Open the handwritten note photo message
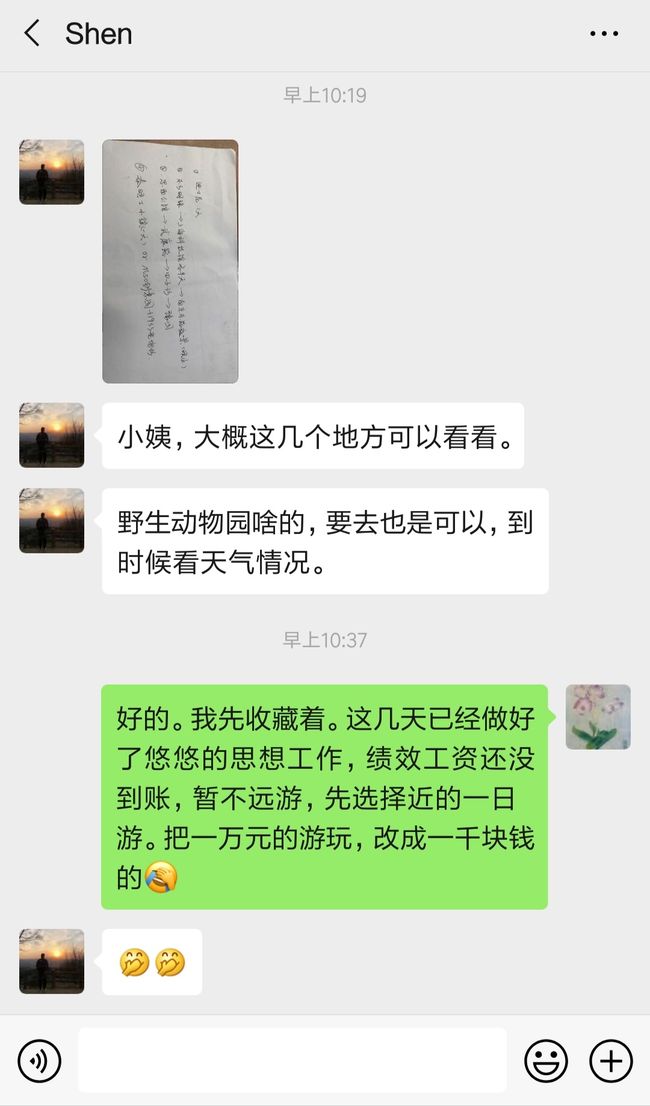Screen dimensions: 650x1106 (x=170, y=261)
